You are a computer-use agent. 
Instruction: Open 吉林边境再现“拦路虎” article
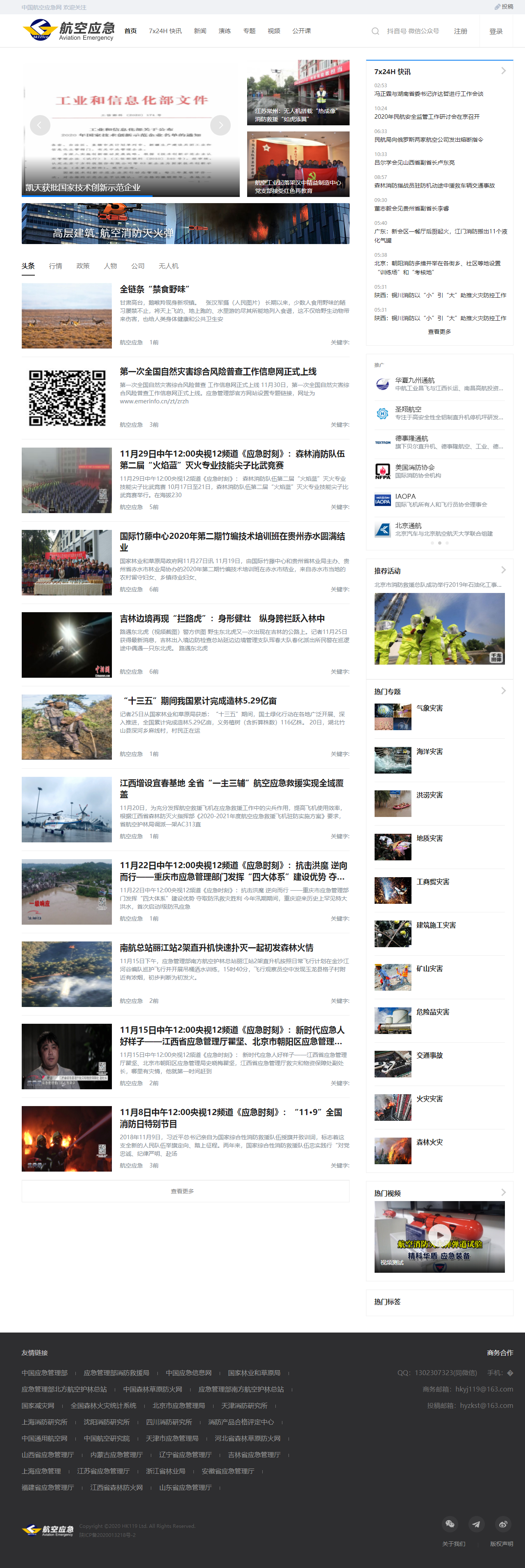click(222, 618)
